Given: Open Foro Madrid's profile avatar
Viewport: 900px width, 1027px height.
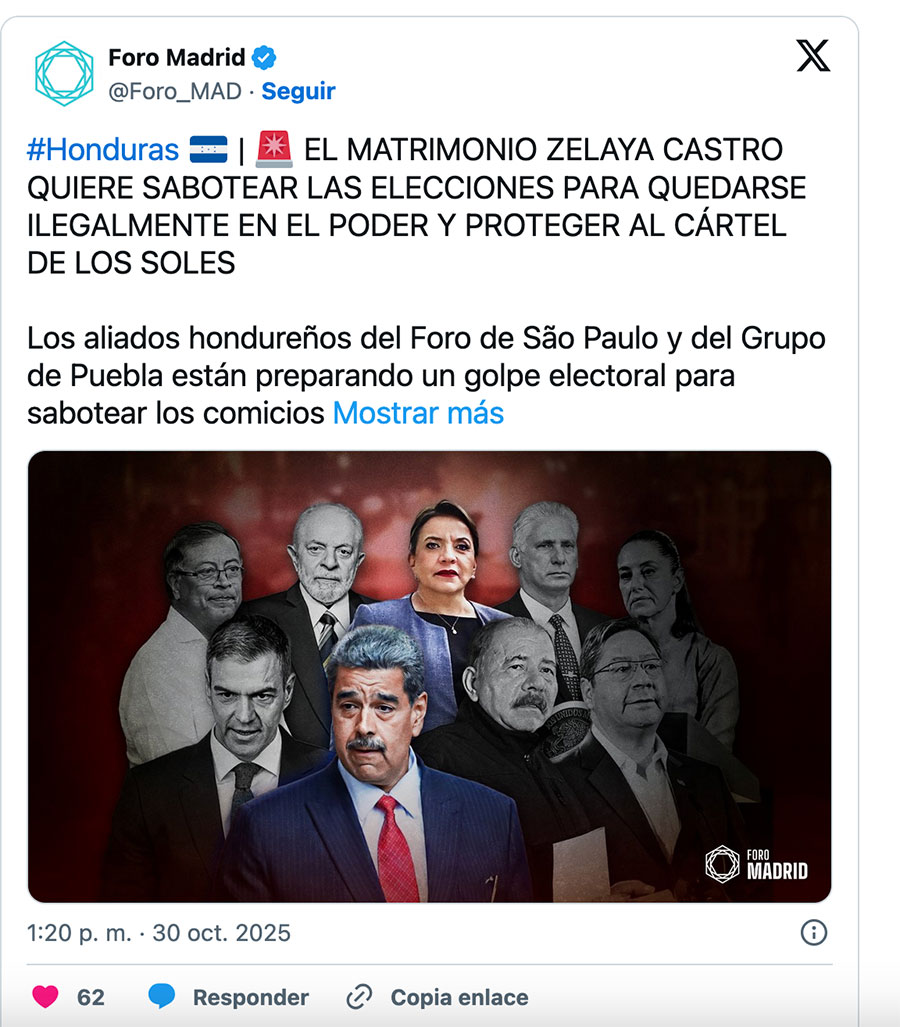Looking at the screenshot, I should click(64, 73).
